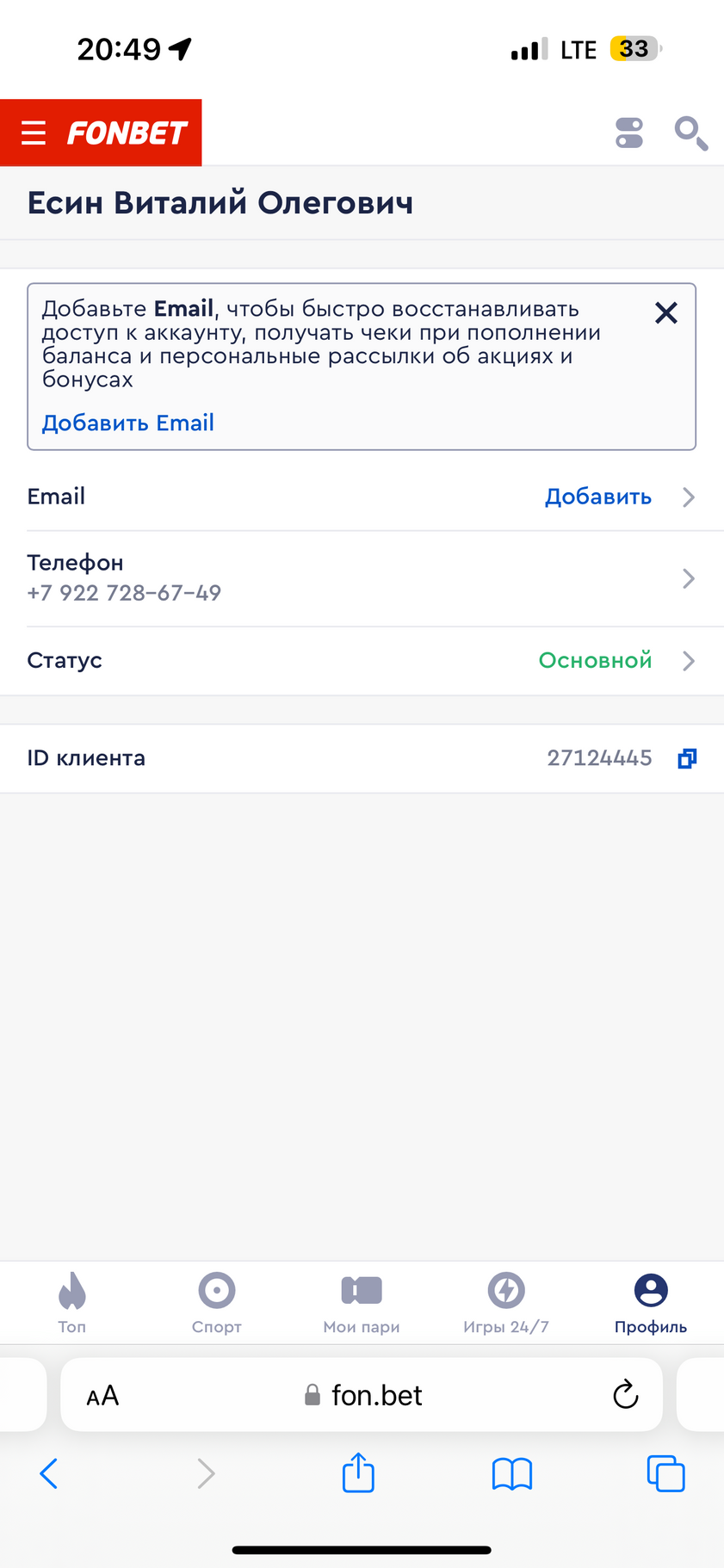Image resolution: width=724 pixels, height=1568 pixels.
Task: Select the Профиль tab
Action: (651, 1303)
